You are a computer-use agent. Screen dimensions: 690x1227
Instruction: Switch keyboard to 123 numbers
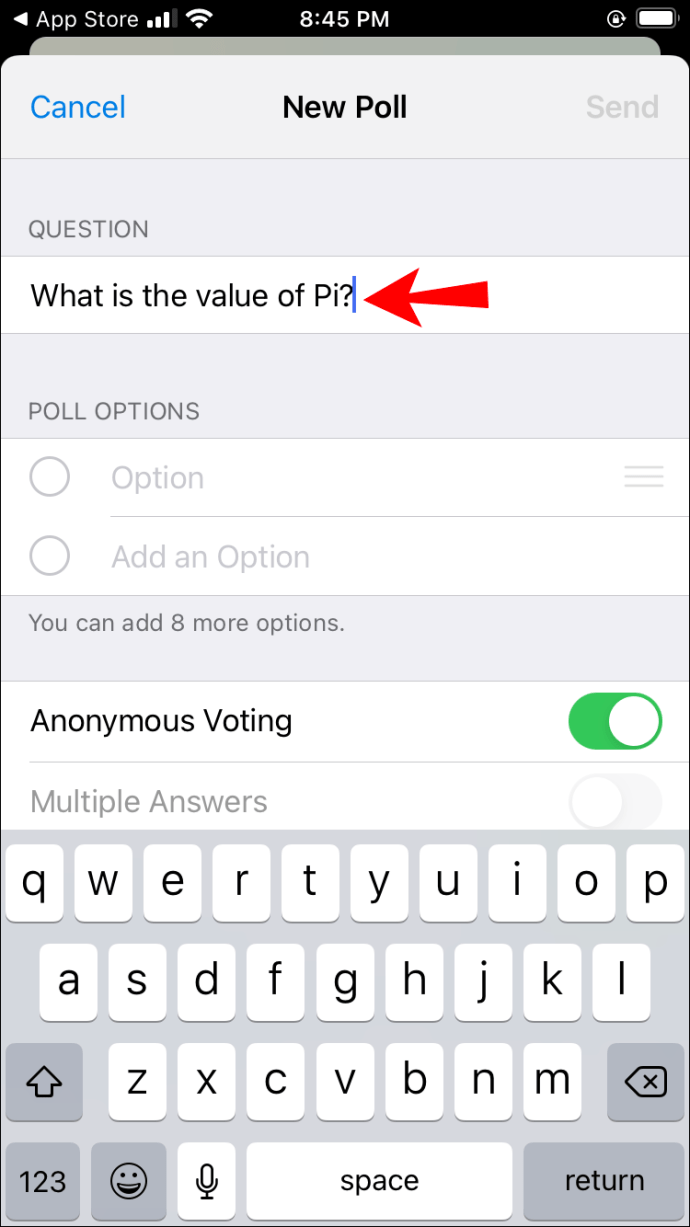pos(43,1181)
